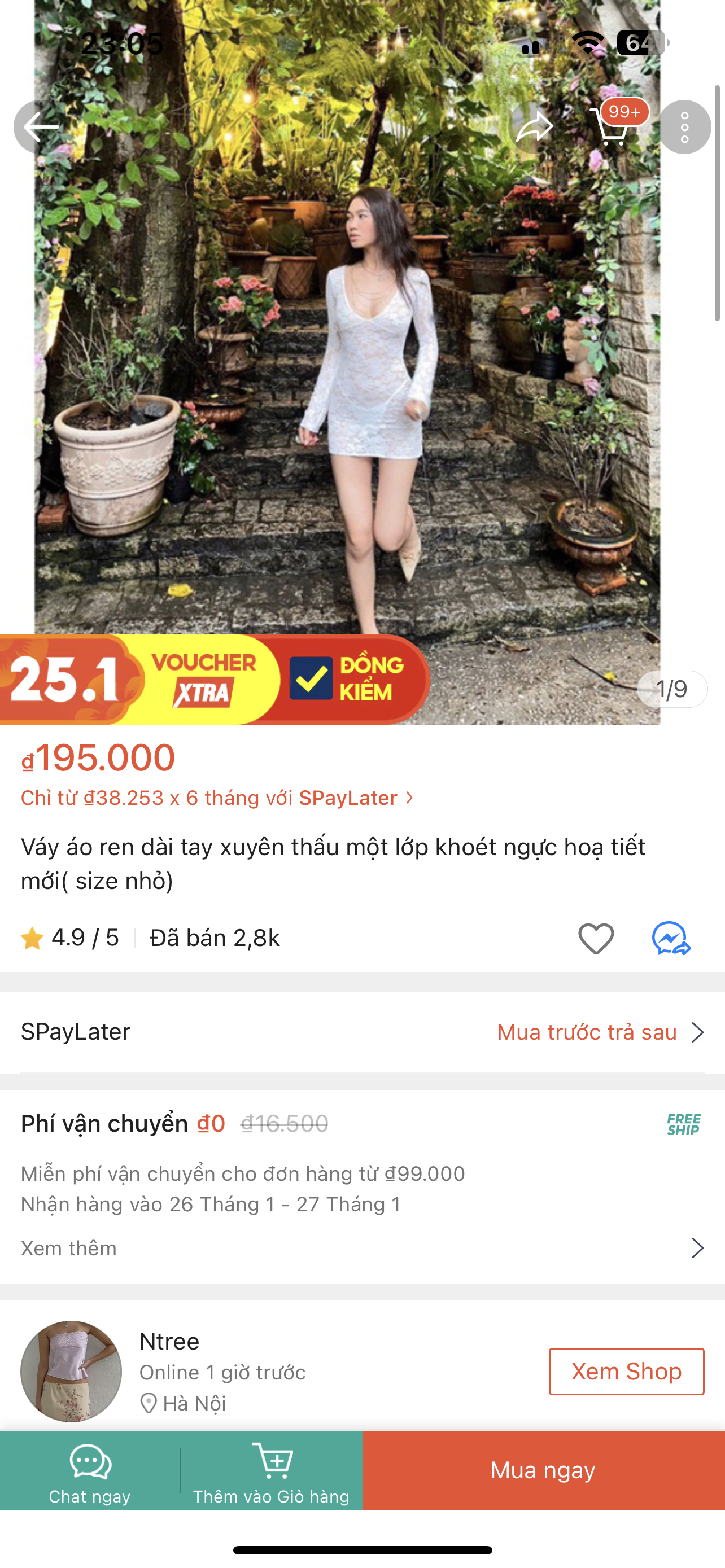Start a chat with Chat ngay

pyautogui.click(x=90, y=1469)
